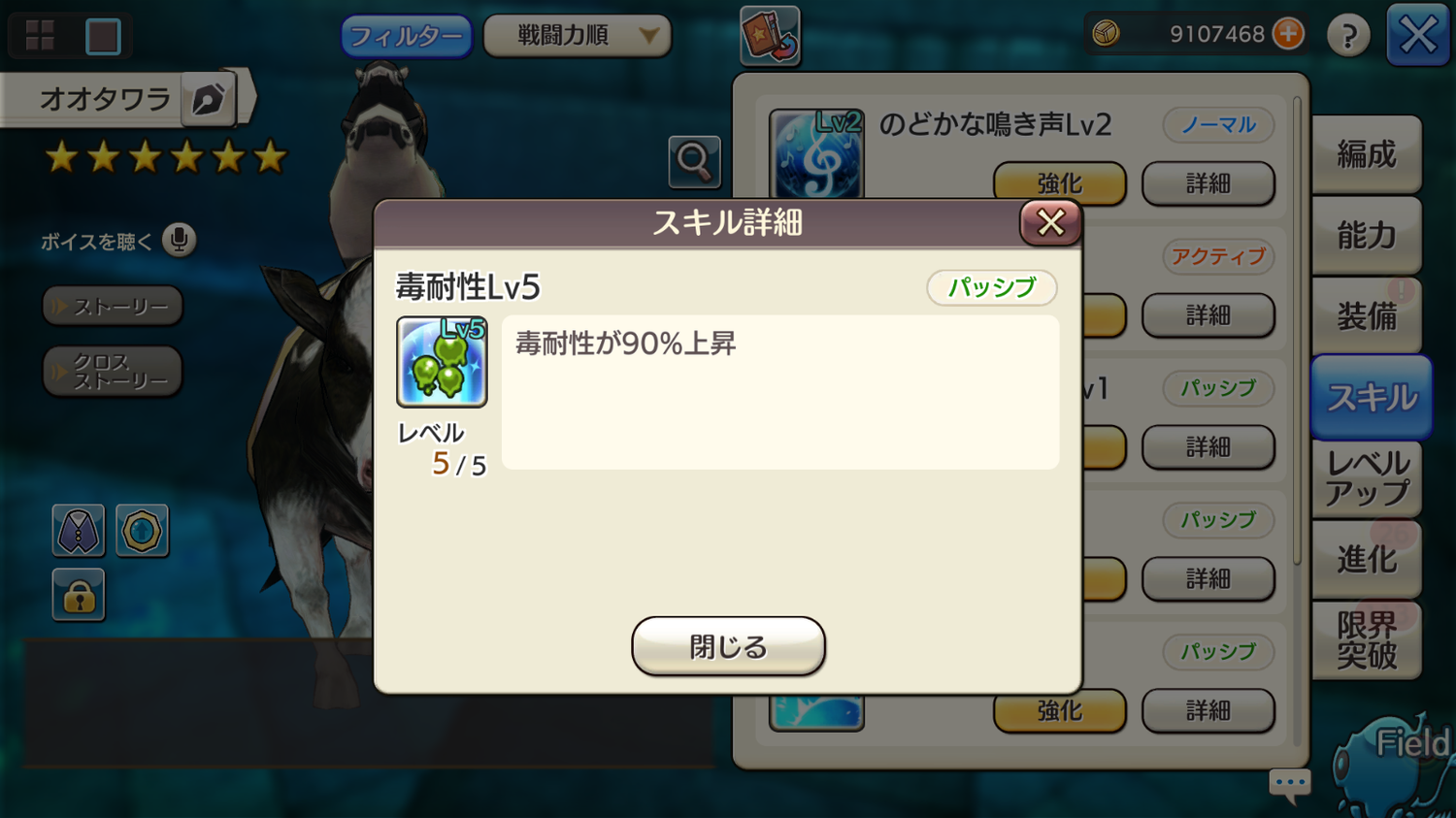Image resolution: width=1456 pixels, height=818 pixels.
Task: Switch to the 装備 tab
Action: (x=1366, y=315)
